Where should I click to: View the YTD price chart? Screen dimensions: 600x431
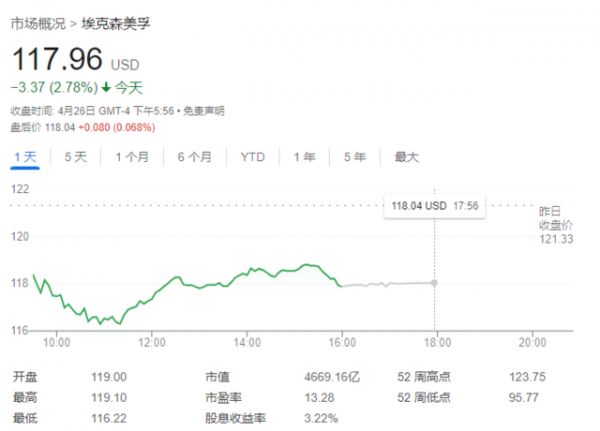[252, 157]
